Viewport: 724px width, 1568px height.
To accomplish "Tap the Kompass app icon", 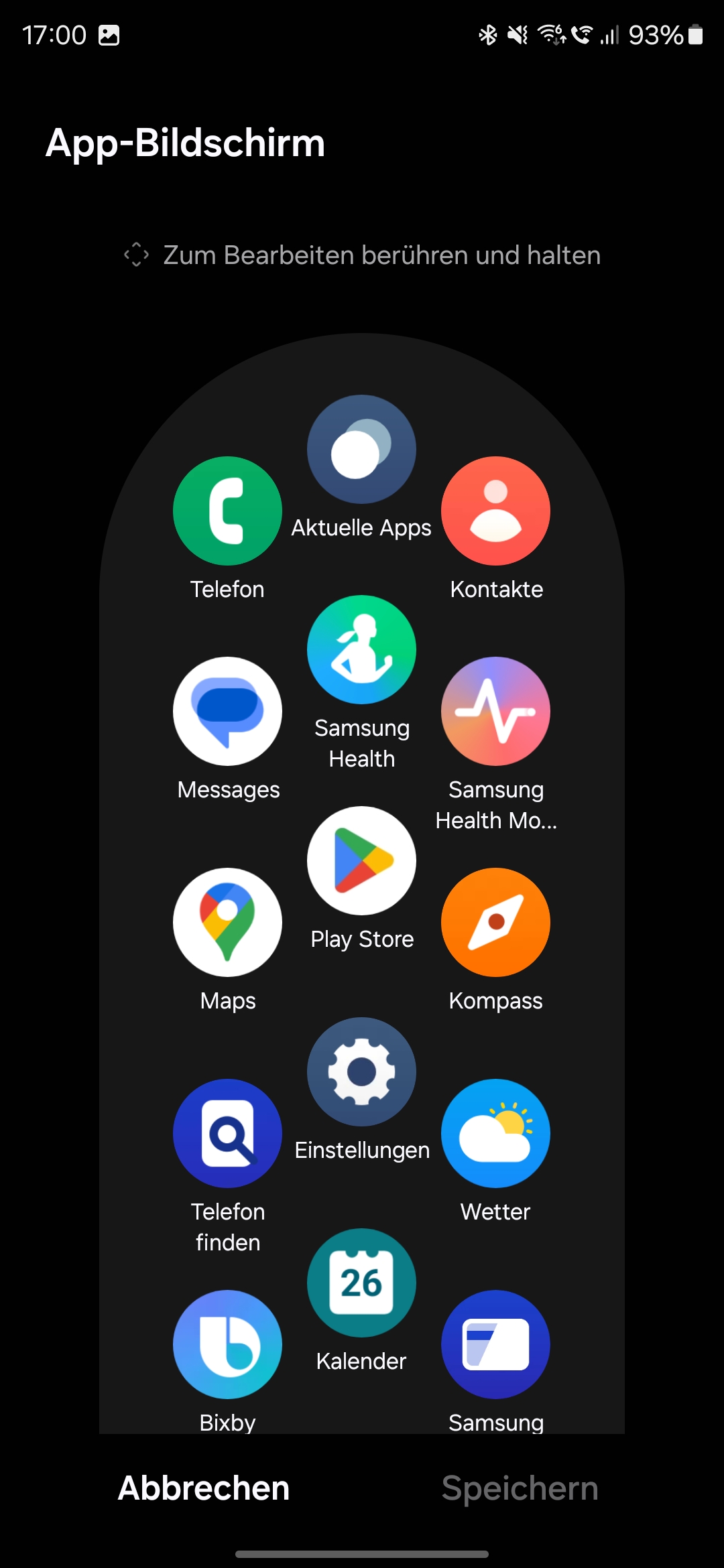I will [x=495, y=922].
